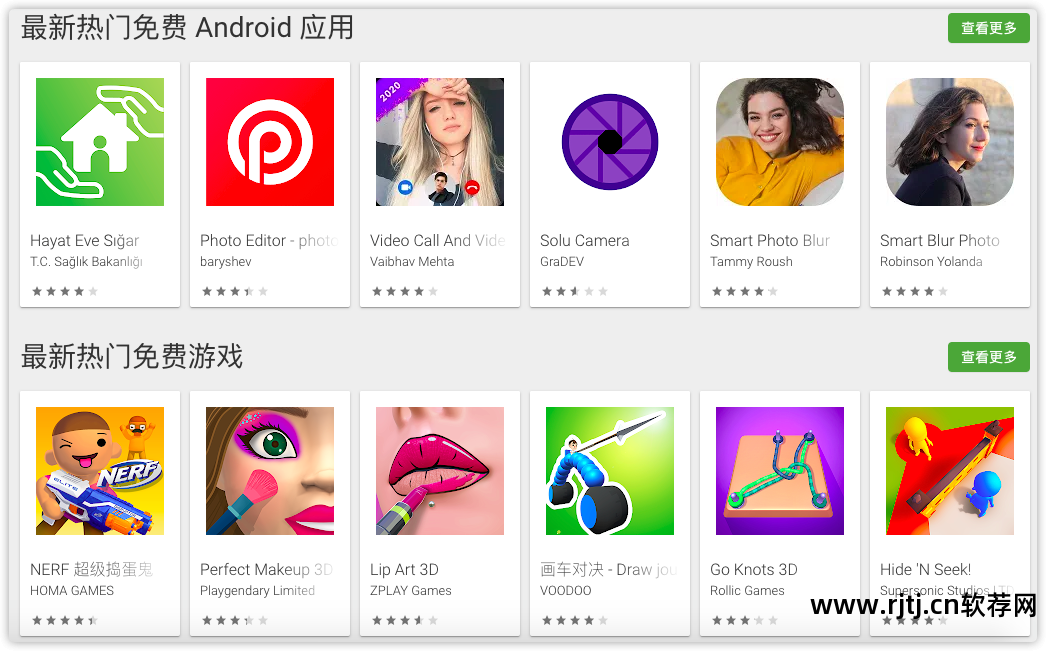The image size is (1046, 651).
Task: Open Smart Blur Photo by Robinson Yolanda
Action: tap(950, 142)
